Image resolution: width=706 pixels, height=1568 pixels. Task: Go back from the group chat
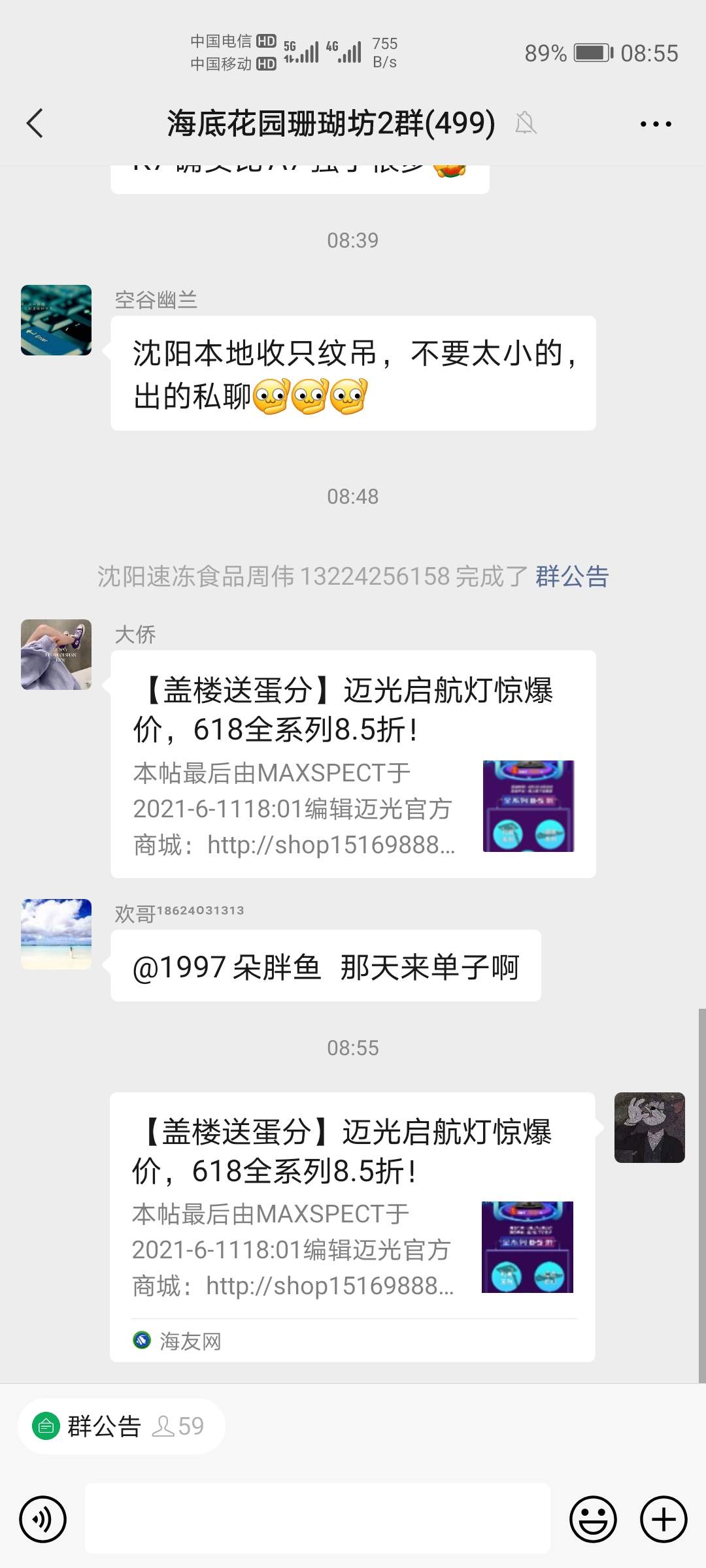point(35,123)
